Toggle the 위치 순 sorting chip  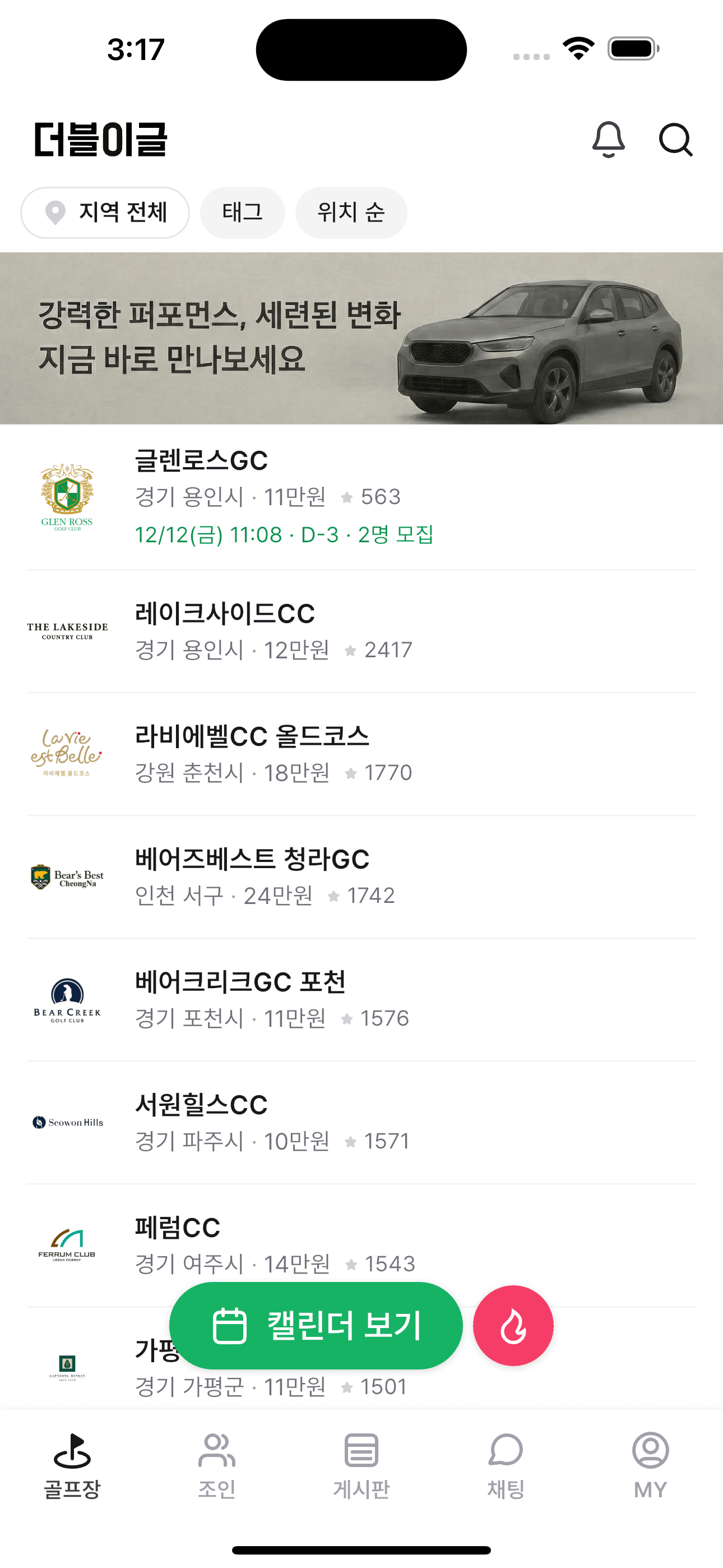[351, 212]
